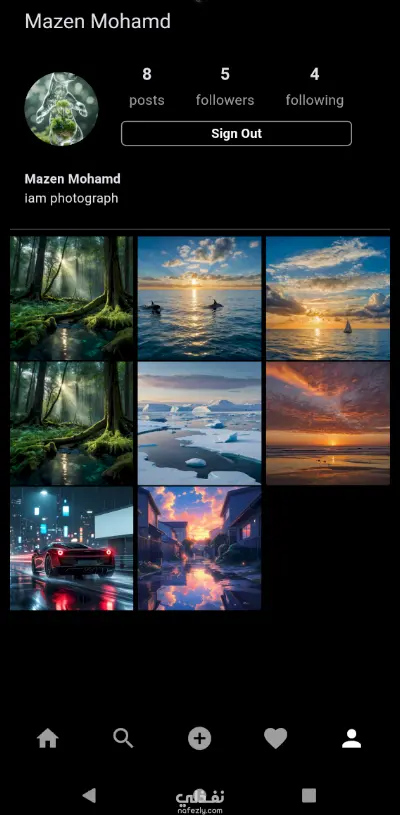Screen dimensions: 400x815
Task: Open recent apps via square button
Action: coord(309,795)
